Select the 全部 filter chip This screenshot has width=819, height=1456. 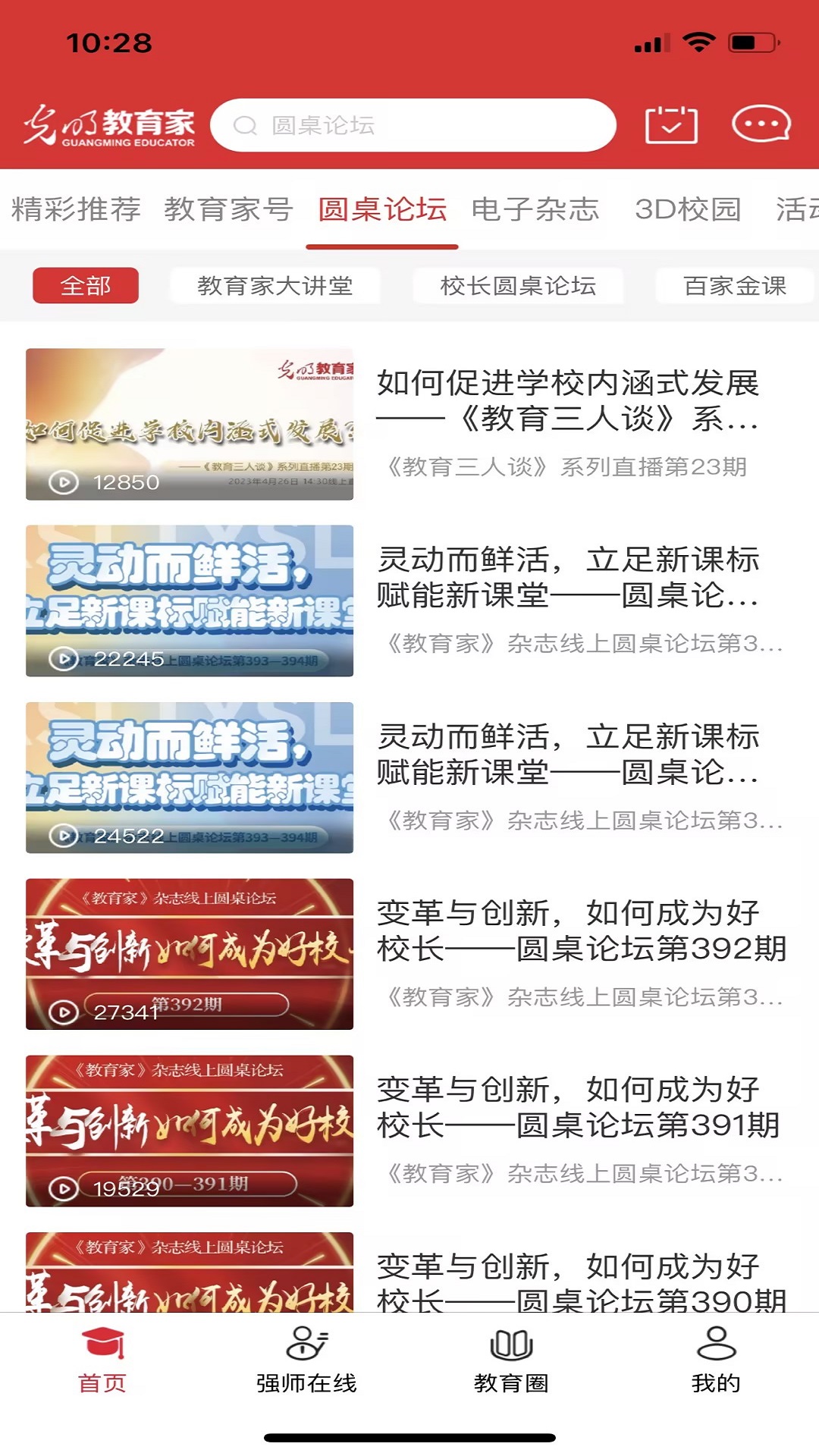coord(86,286)
